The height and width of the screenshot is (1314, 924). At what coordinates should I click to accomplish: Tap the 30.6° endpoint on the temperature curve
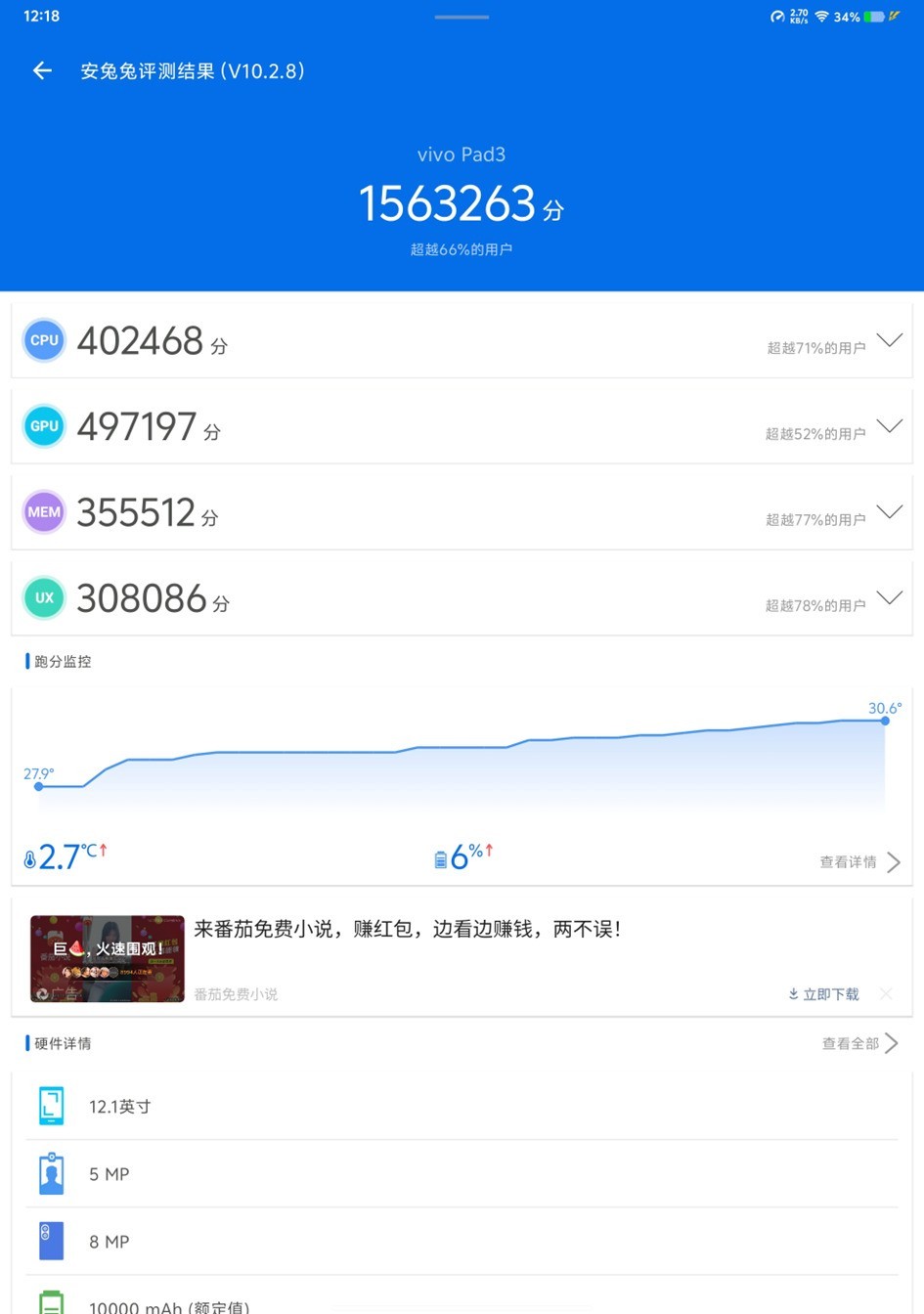[x=884, y=721]
